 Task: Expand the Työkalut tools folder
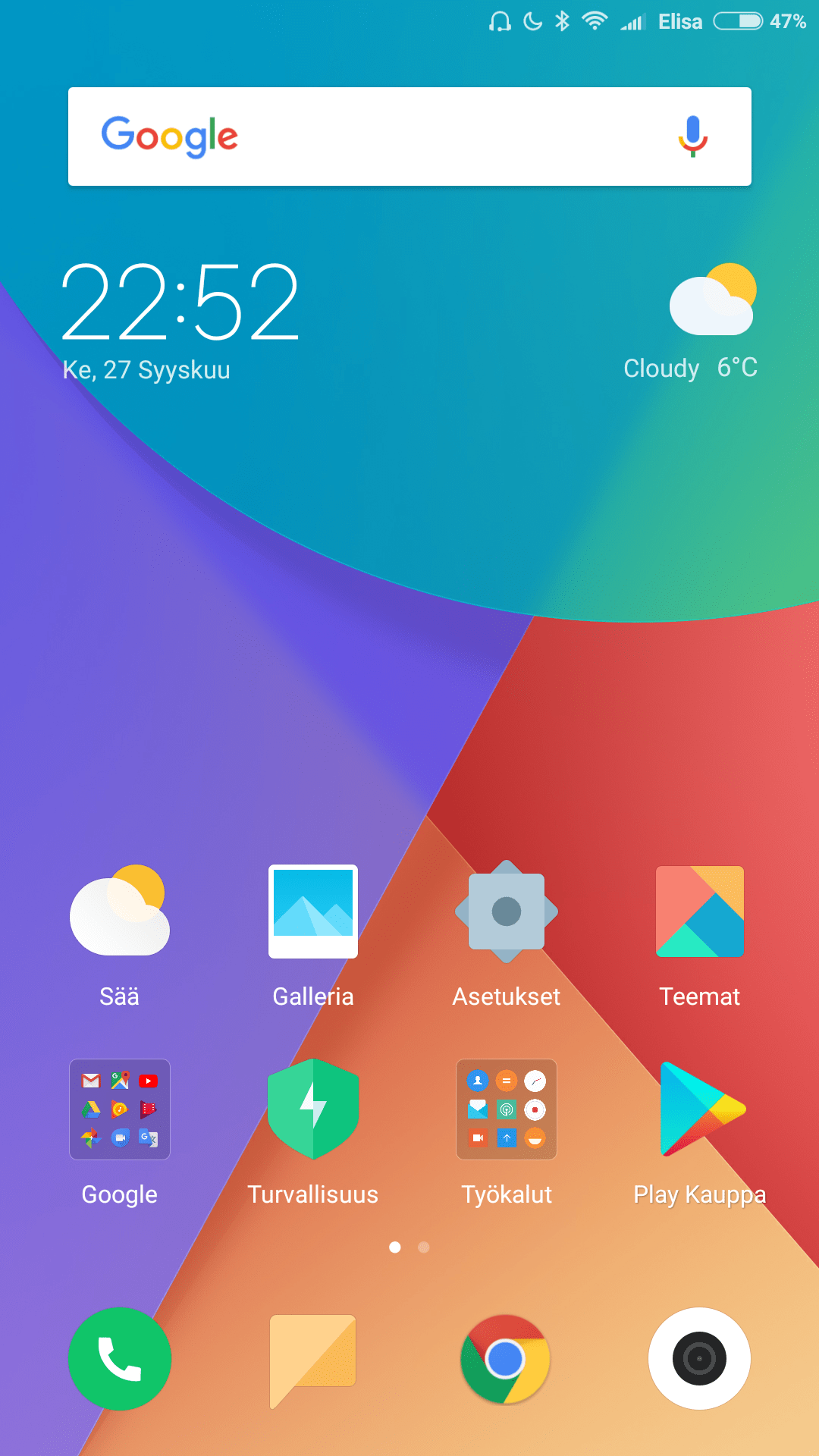point(507,1109)
